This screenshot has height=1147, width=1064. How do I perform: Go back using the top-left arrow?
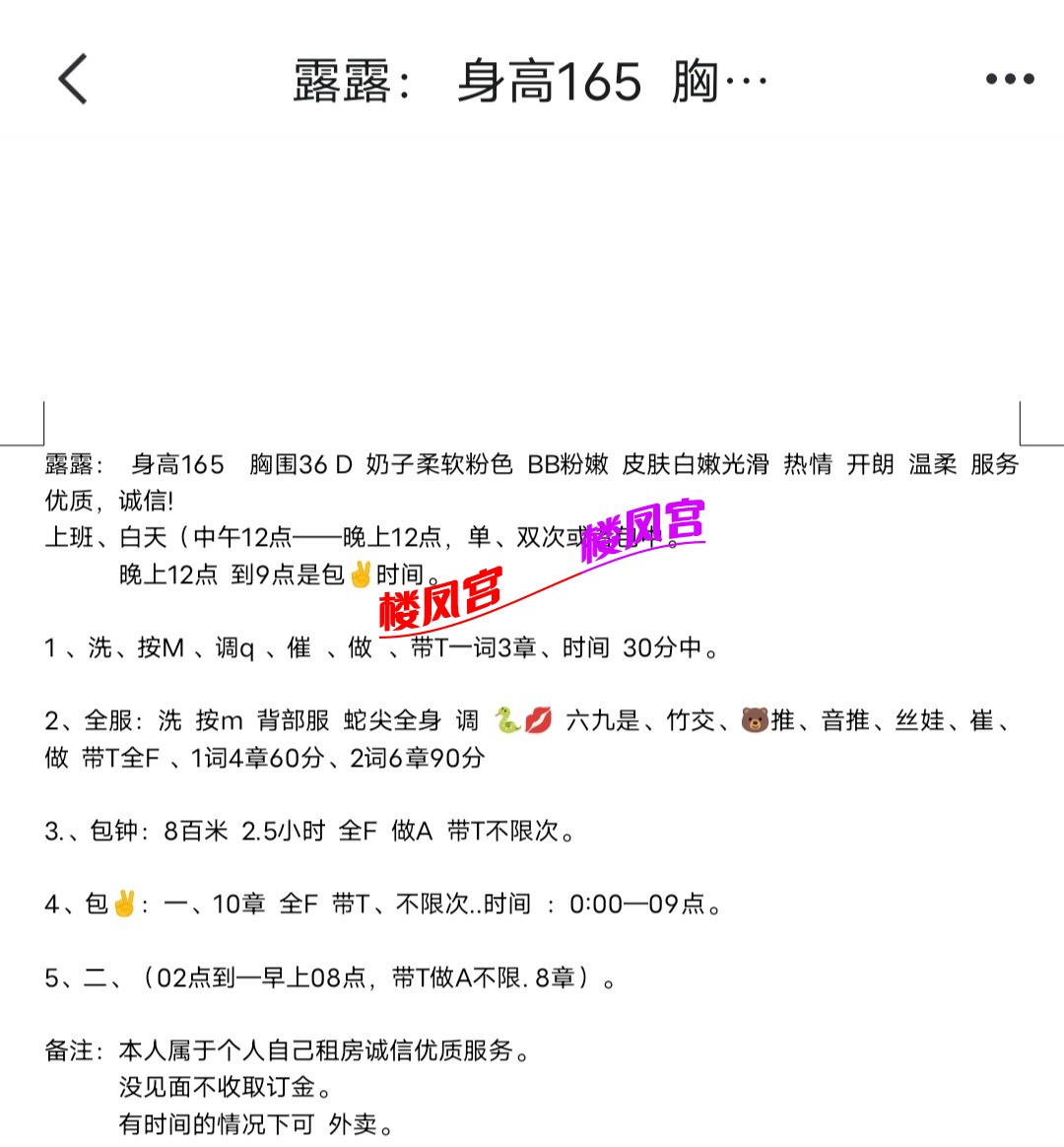[x=74, y=79]
